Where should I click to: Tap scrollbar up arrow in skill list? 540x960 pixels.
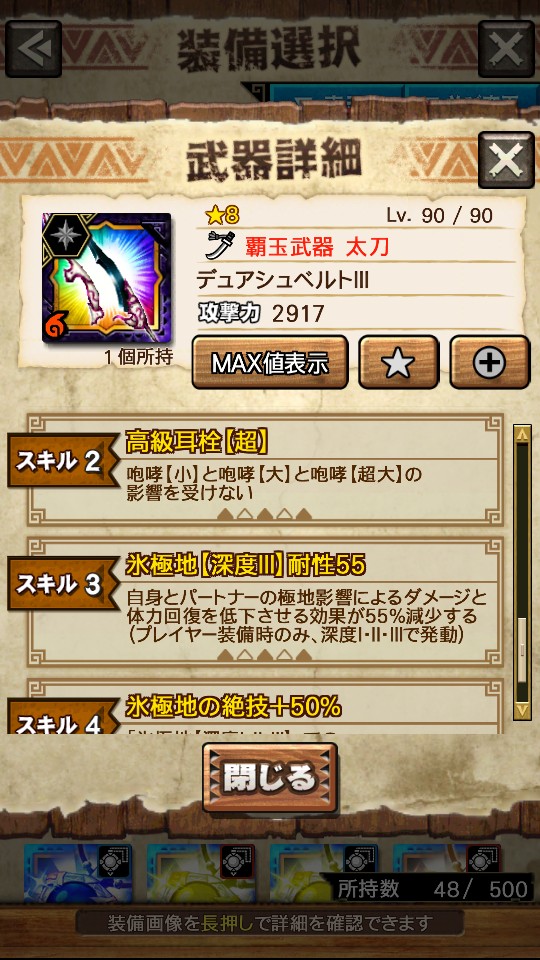(x=522, y=434)
